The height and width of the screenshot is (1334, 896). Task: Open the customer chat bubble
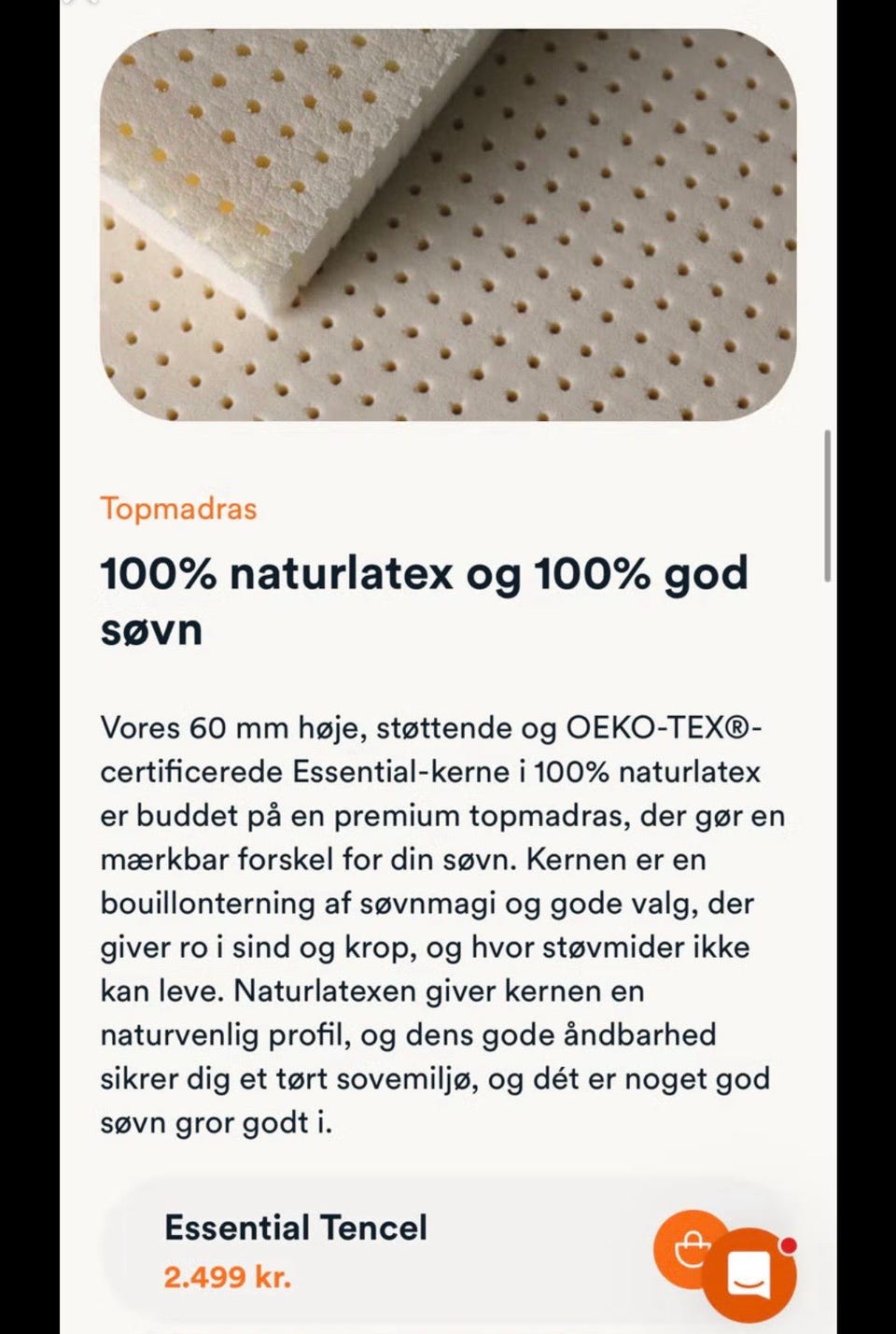click(749, 1274)
